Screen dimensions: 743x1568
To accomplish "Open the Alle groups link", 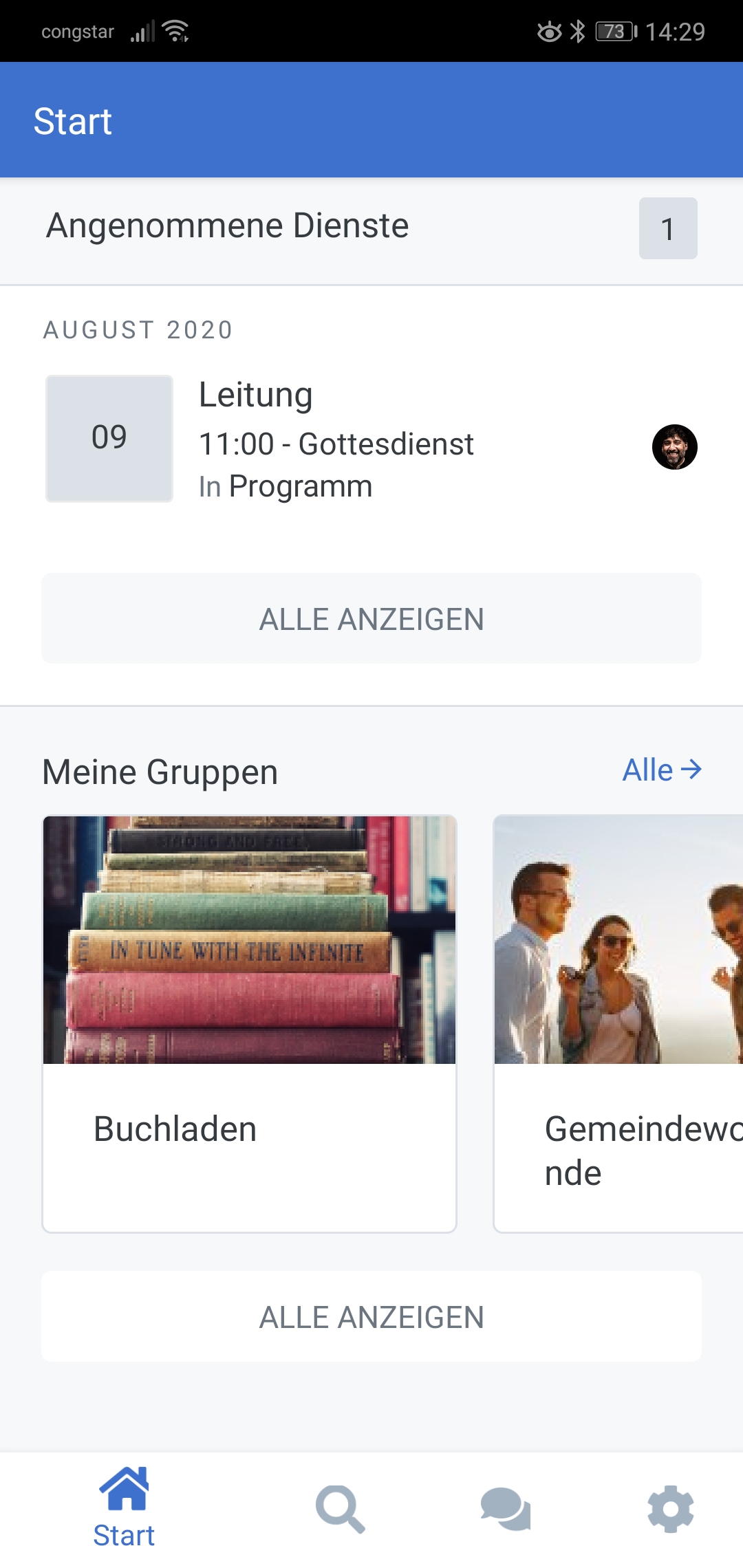I will 662,770.
